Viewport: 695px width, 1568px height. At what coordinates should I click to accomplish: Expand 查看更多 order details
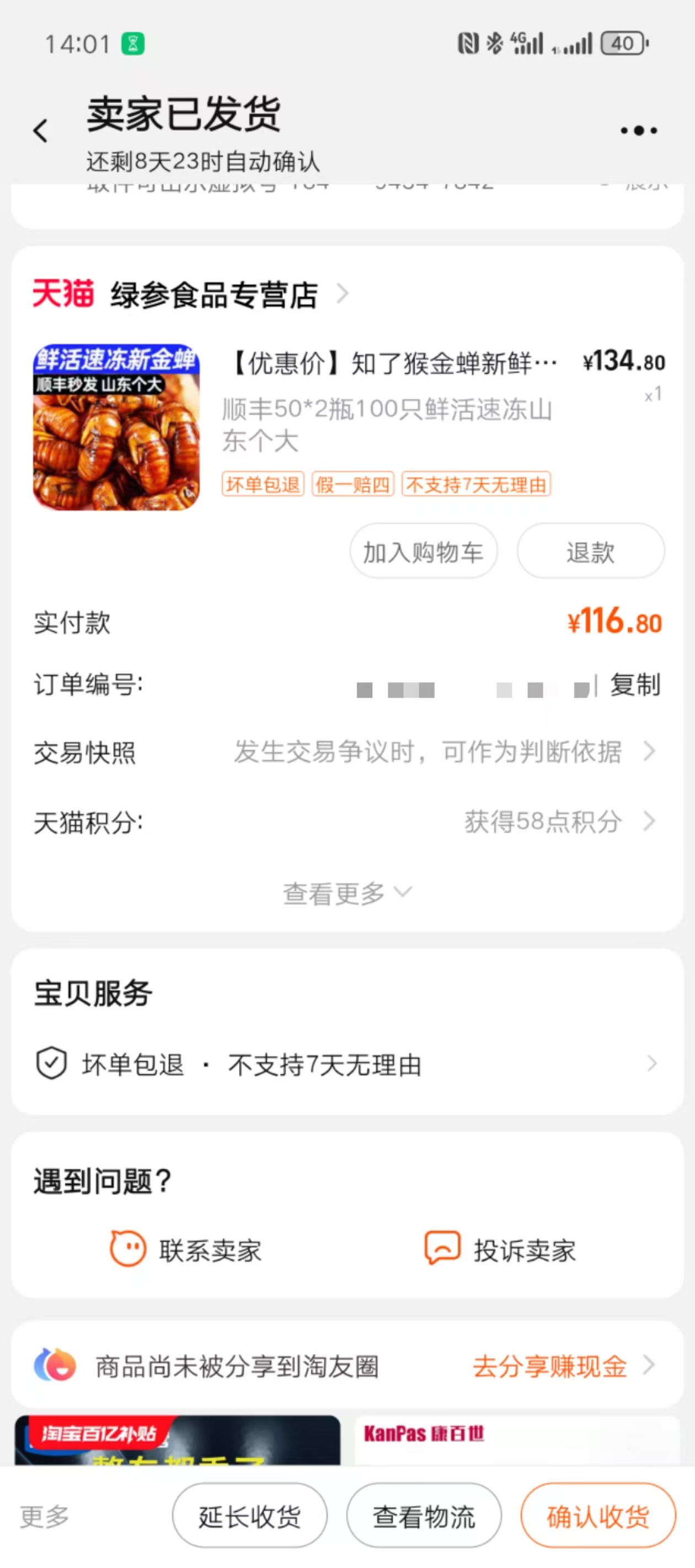tap(347, 893)
